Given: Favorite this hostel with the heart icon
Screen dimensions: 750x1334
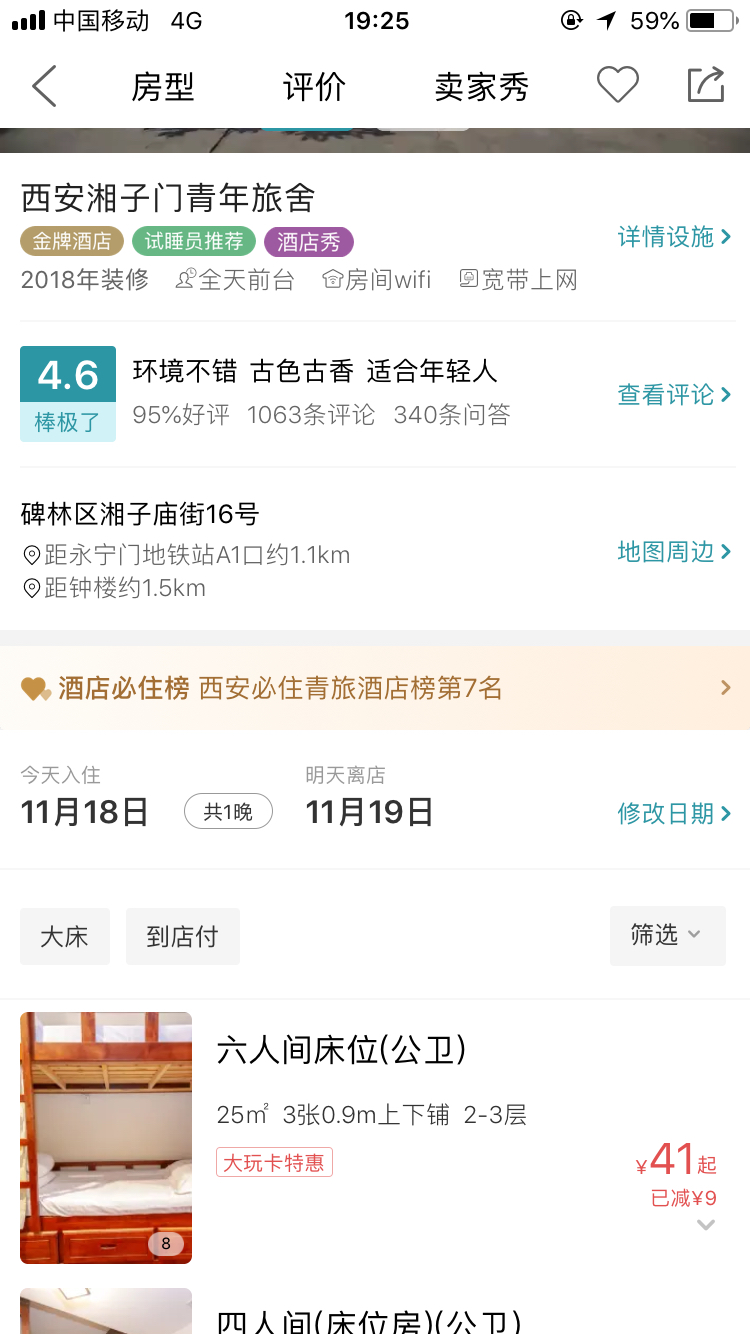Looking at the screenshot, I should [x=617, y=86].
